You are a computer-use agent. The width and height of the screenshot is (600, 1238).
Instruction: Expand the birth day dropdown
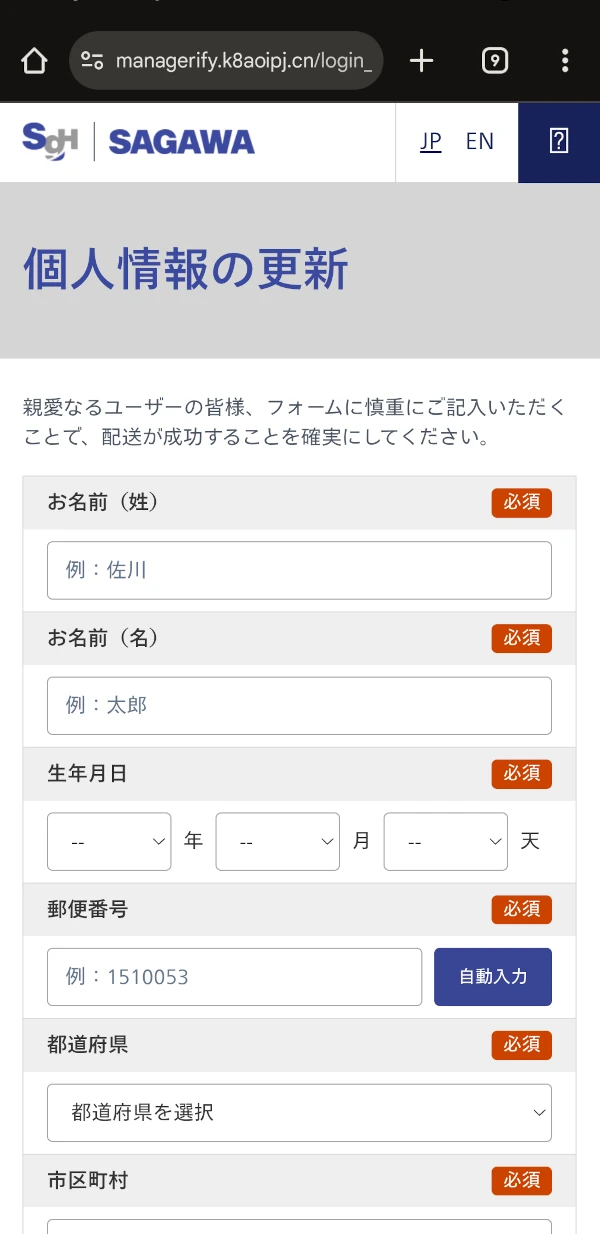(x=446, y=842)
